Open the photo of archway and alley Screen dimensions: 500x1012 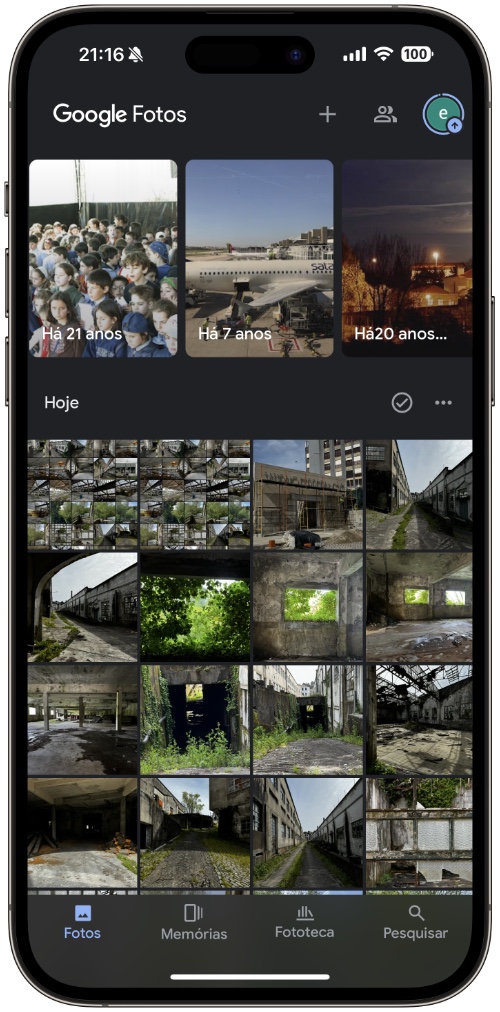point(83,607)
